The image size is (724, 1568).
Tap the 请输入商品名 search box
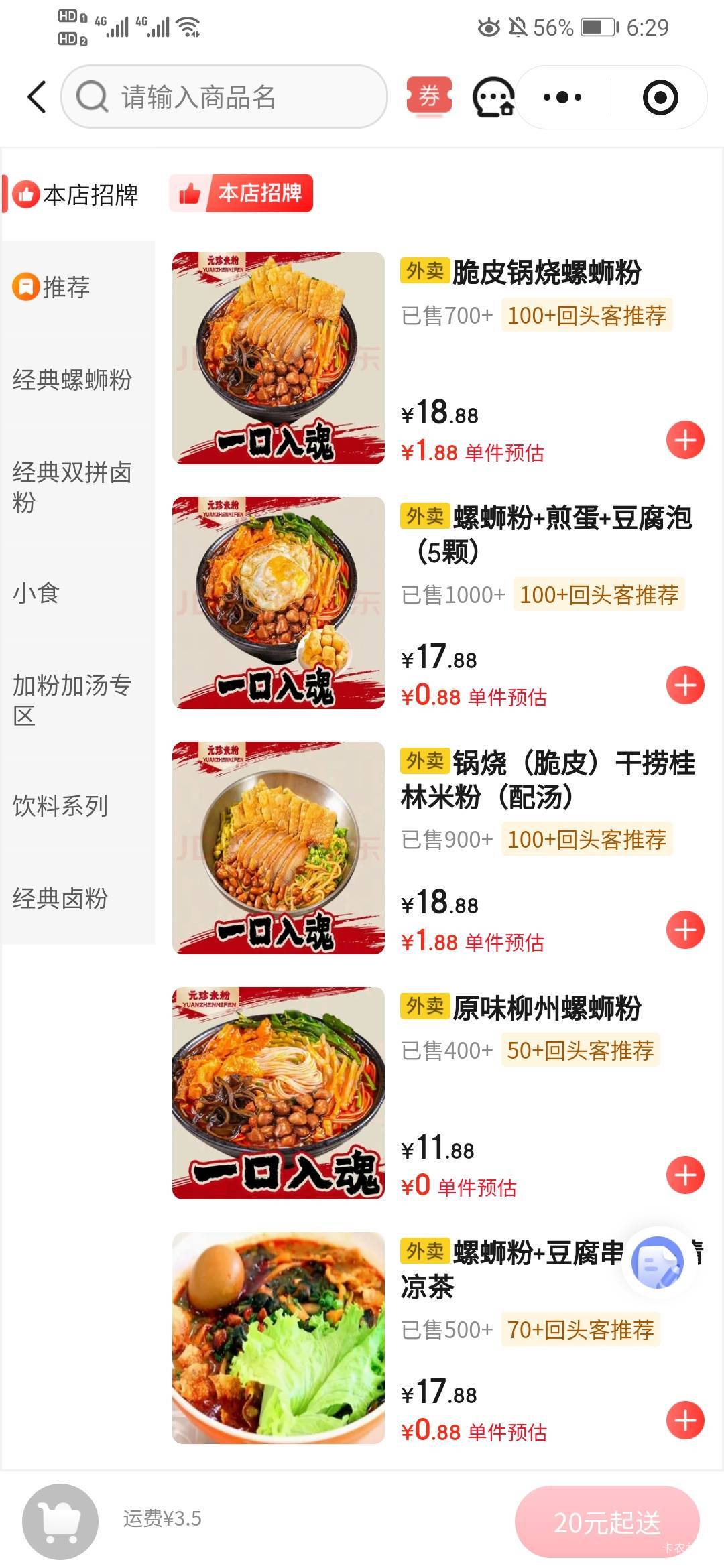tap(224, 97)
